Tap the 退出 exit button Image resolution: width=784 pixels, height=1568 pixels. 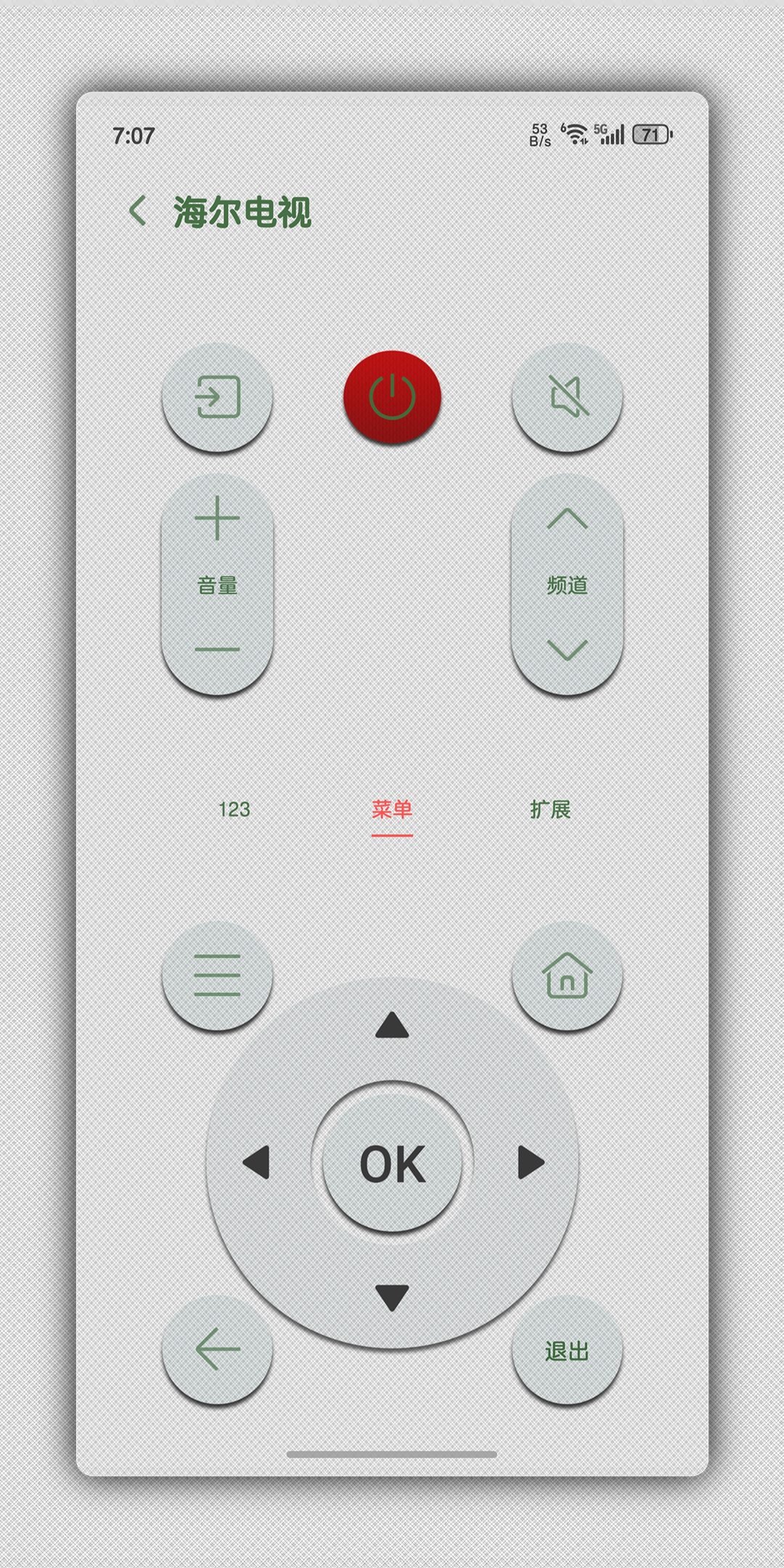tap(567, 1351)
